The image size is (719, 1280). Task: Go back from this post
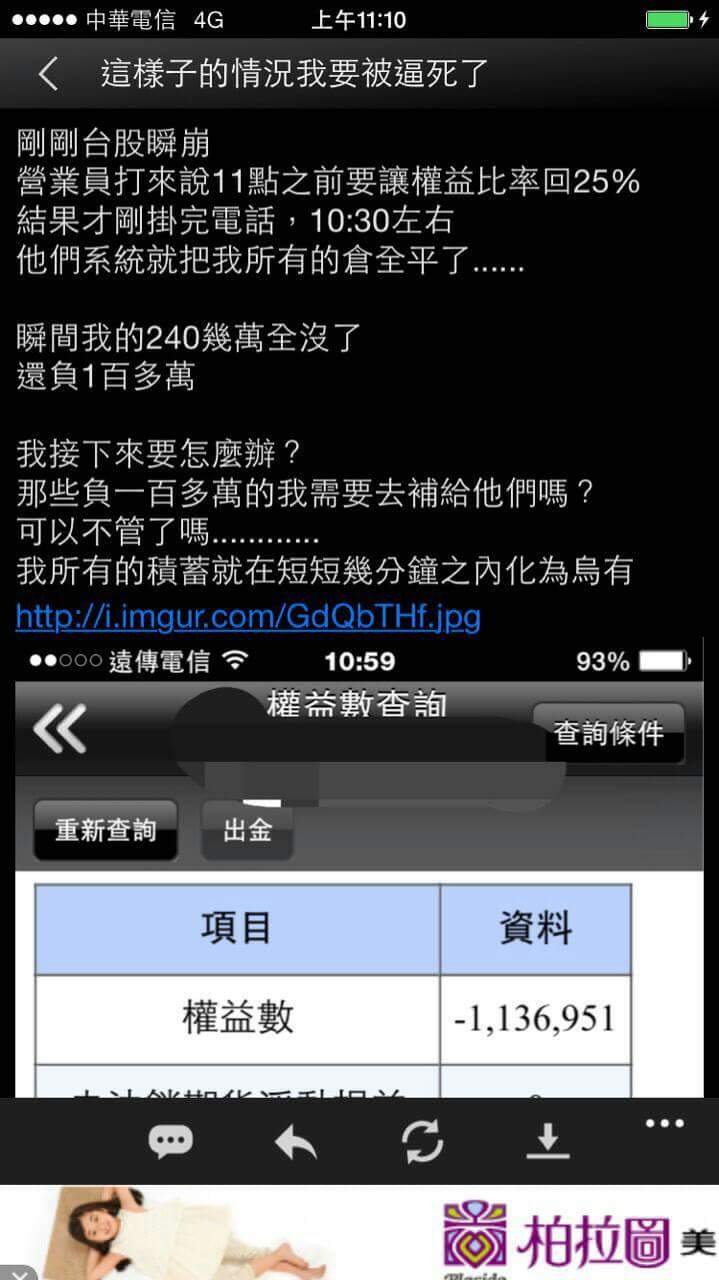[47, 74]
